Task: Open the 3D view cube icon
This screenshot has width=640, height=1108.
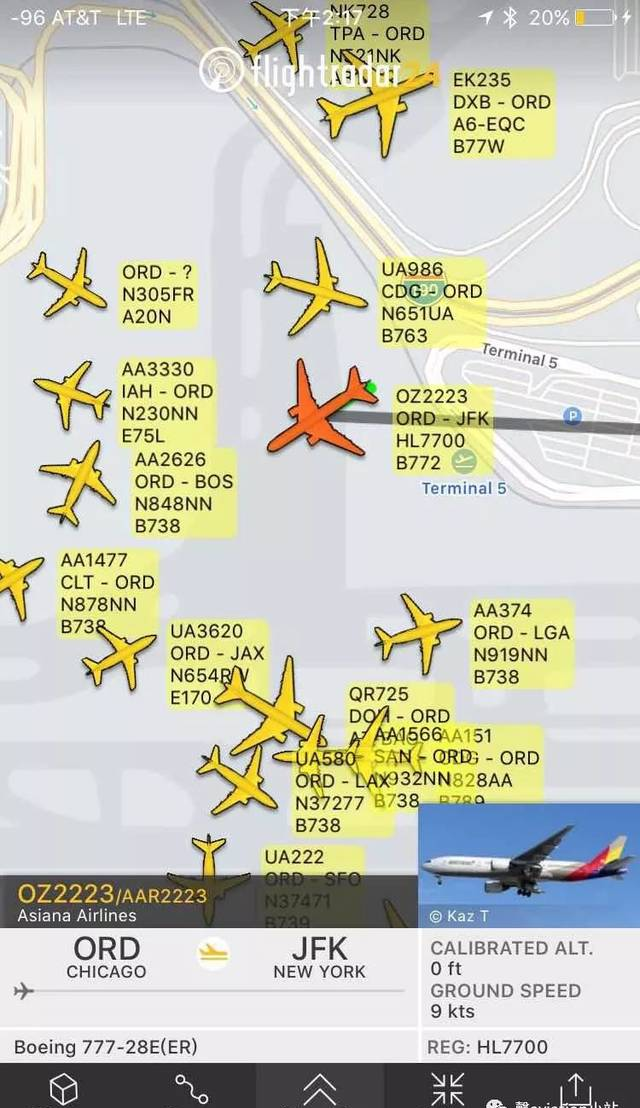Action: tap(63, 1088)
